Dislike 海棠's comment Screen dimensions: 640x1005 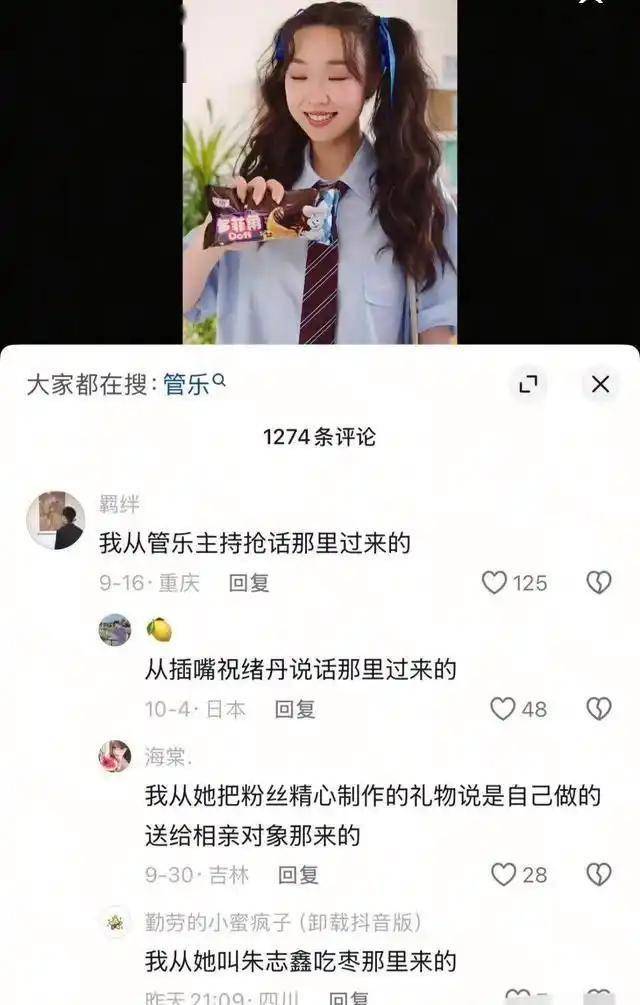[x=598, y=874]
